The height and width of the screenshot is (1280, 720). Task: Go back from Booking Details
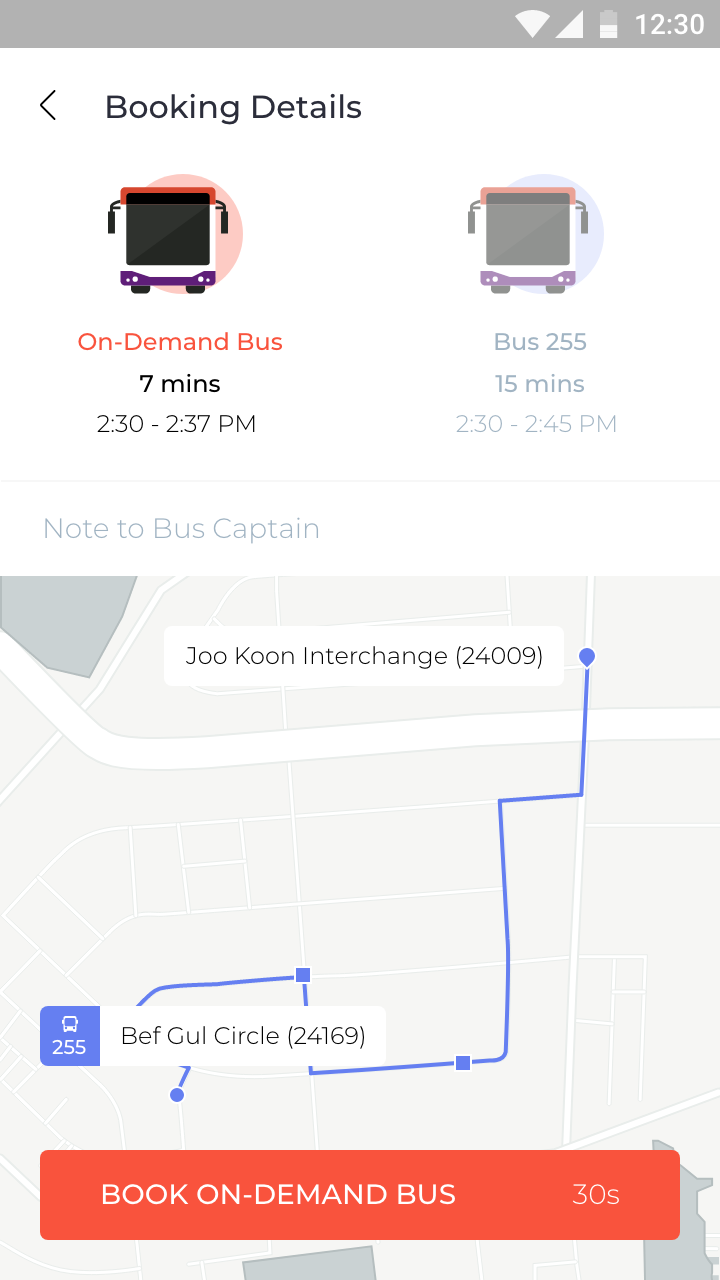coord(48,106)
